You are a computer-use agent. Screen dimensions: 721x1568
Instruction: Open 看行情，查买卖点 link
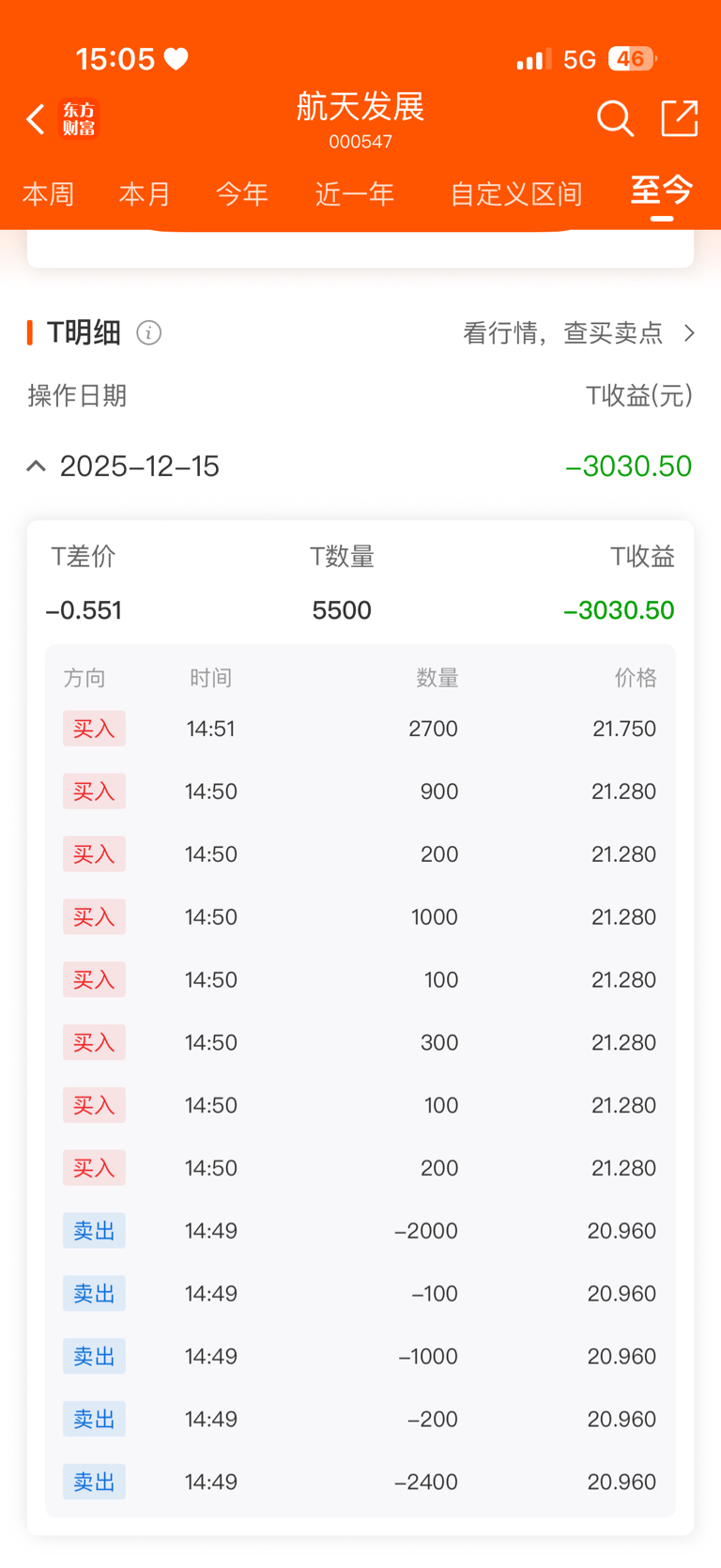[x=578, y=333]
